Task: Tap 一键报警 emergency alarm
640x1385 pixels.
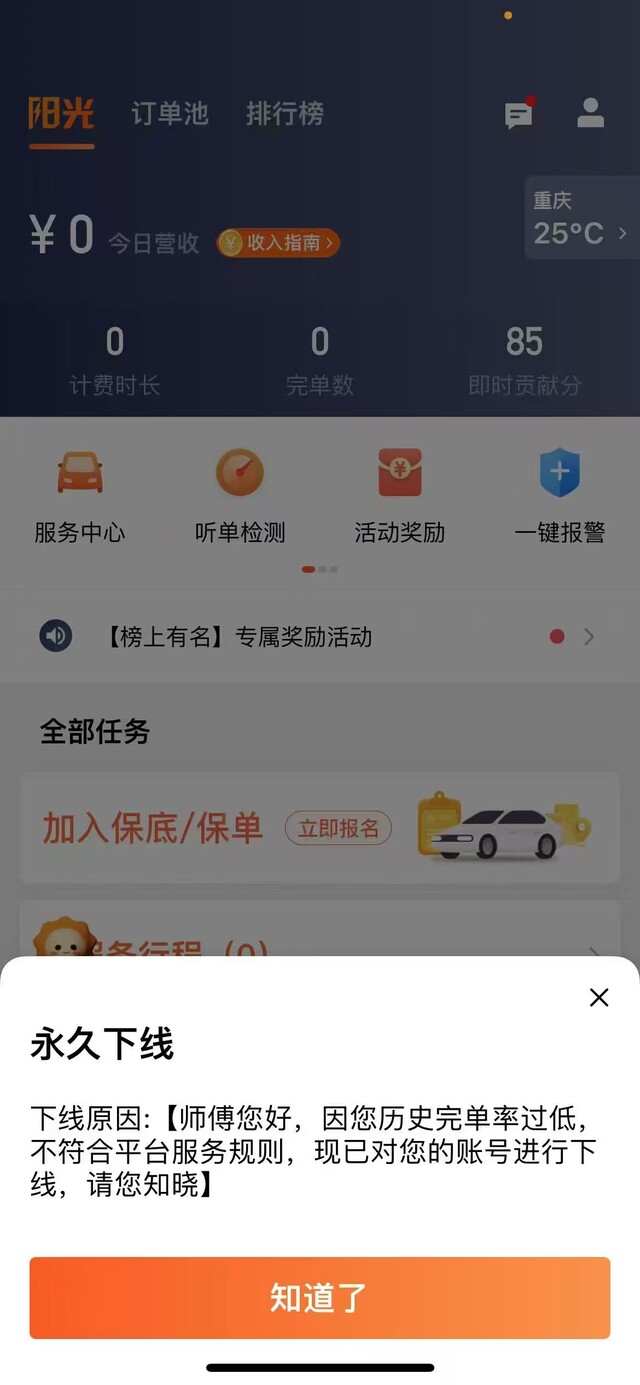Action: point(560,497)
